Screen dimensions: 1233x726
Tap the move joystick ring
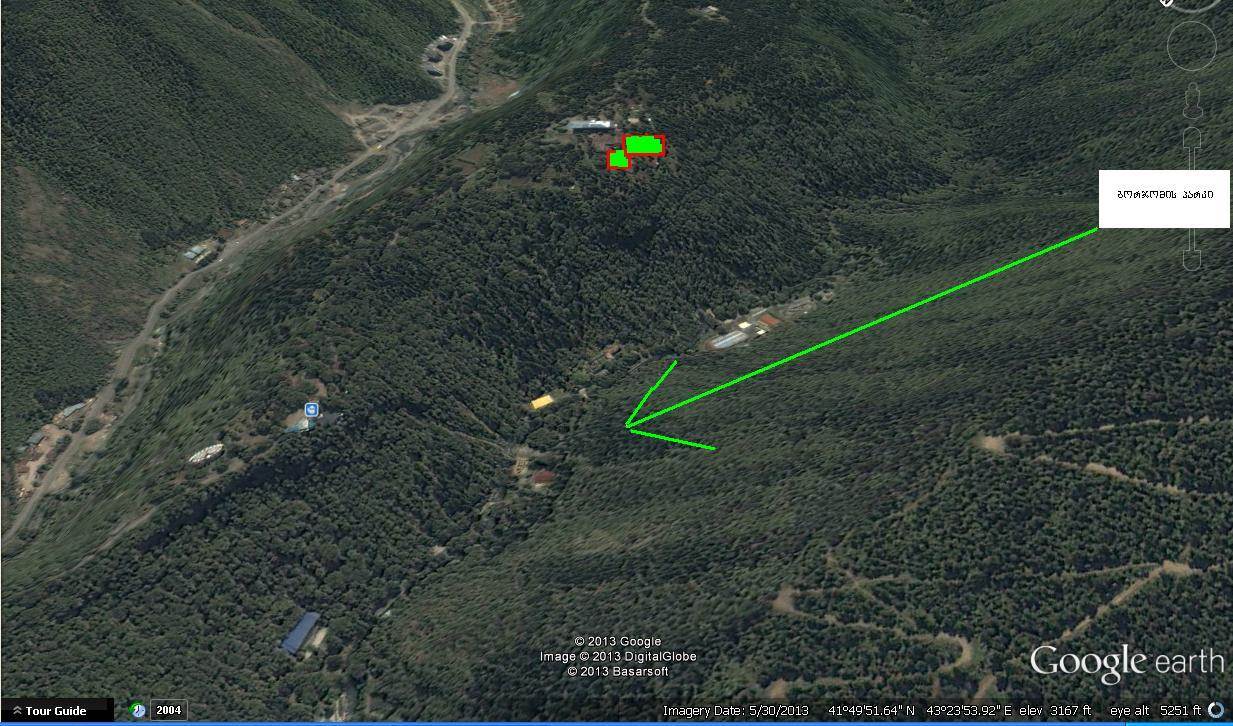coord(1191,45)
